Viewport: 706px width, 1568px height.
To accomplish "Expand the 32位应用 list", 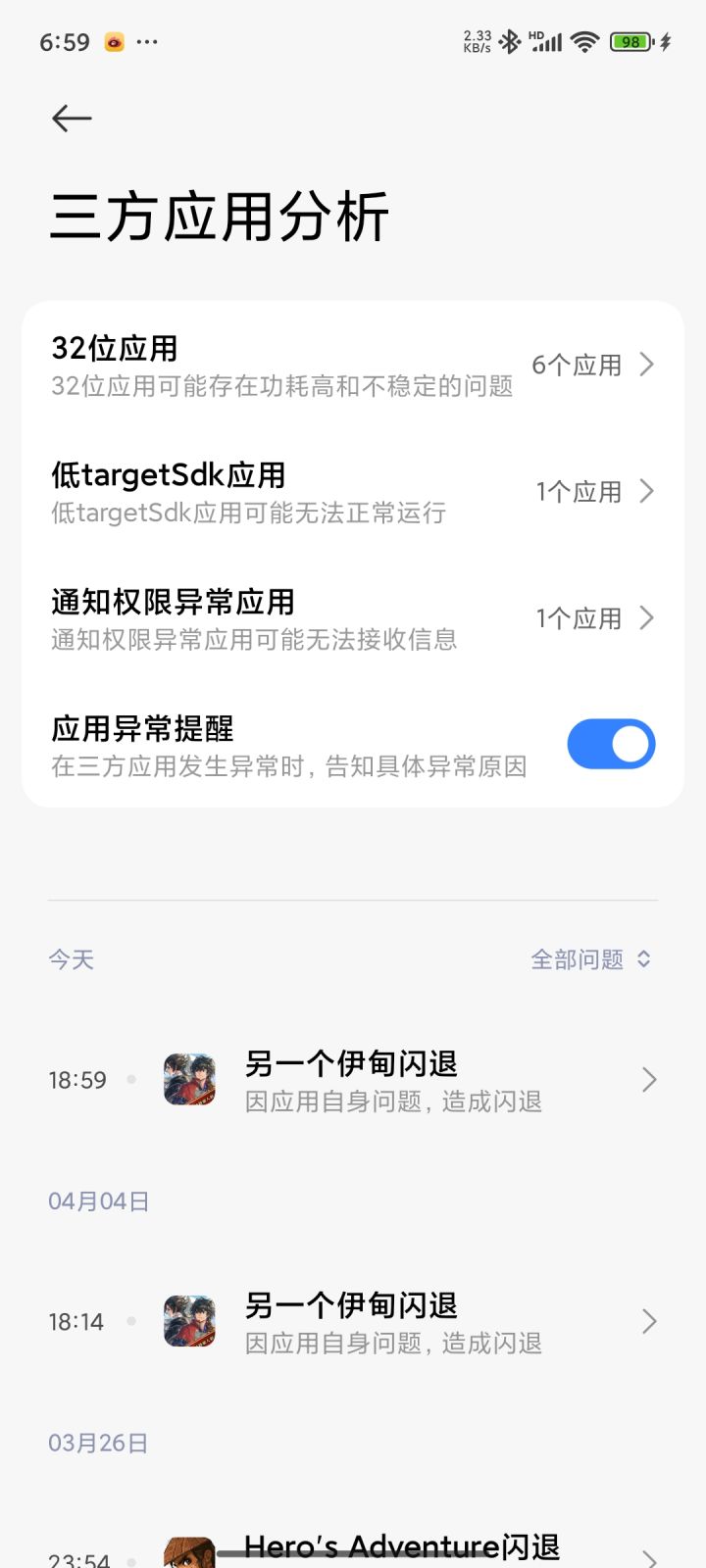I will pyautogui.click(x=353, y=365).
